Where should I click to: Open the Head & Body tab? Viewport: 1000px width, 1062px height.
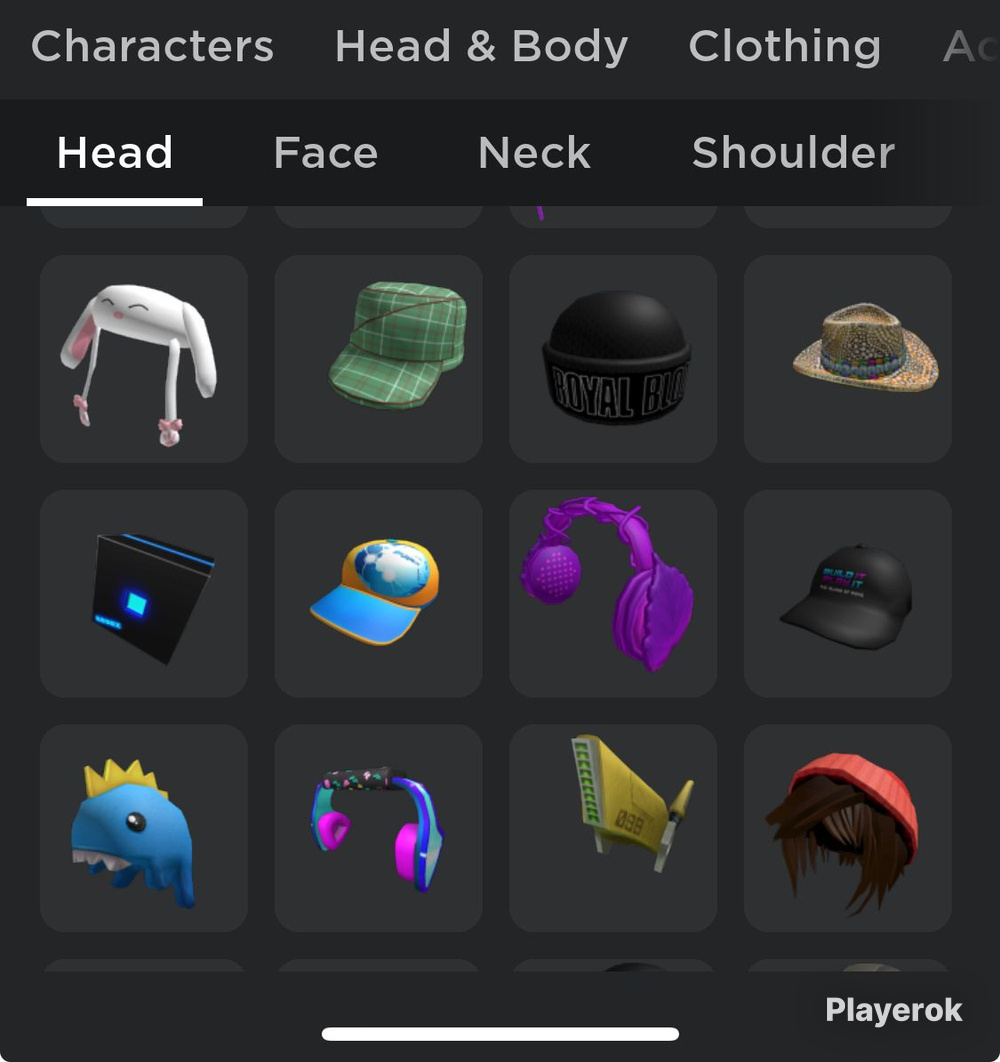click(482, 47)
